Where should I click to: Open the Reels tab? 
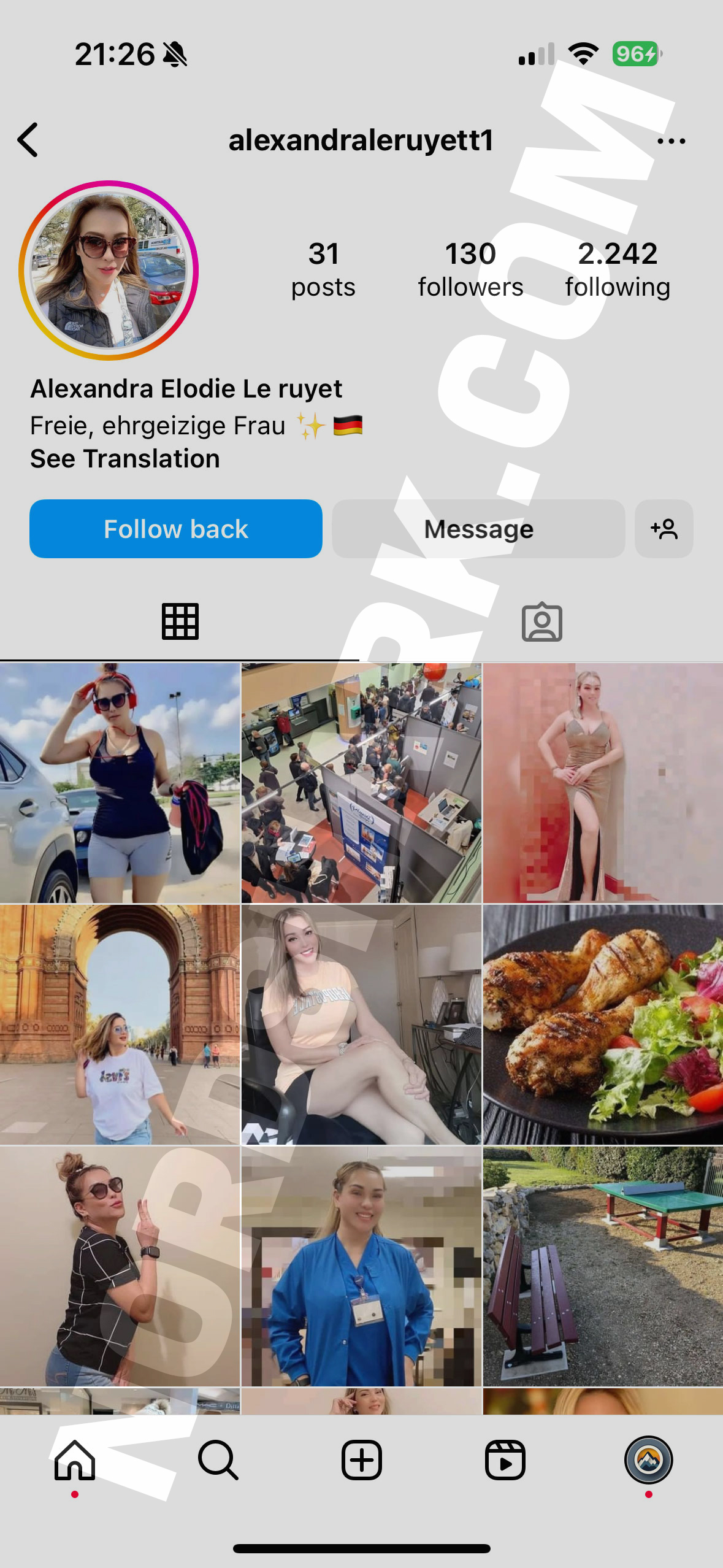505,1460
